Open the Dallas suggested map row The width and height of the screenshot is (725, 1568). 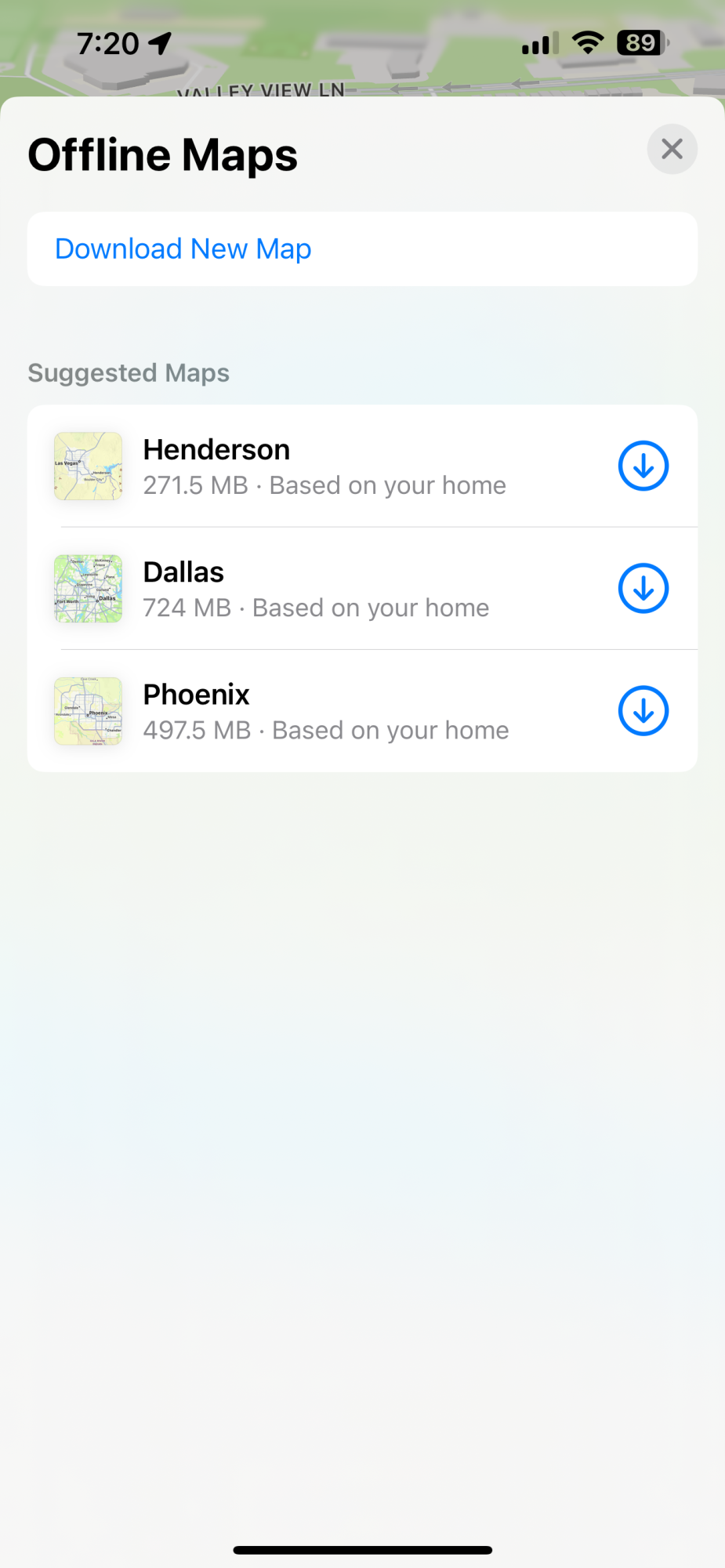point(316,589)
